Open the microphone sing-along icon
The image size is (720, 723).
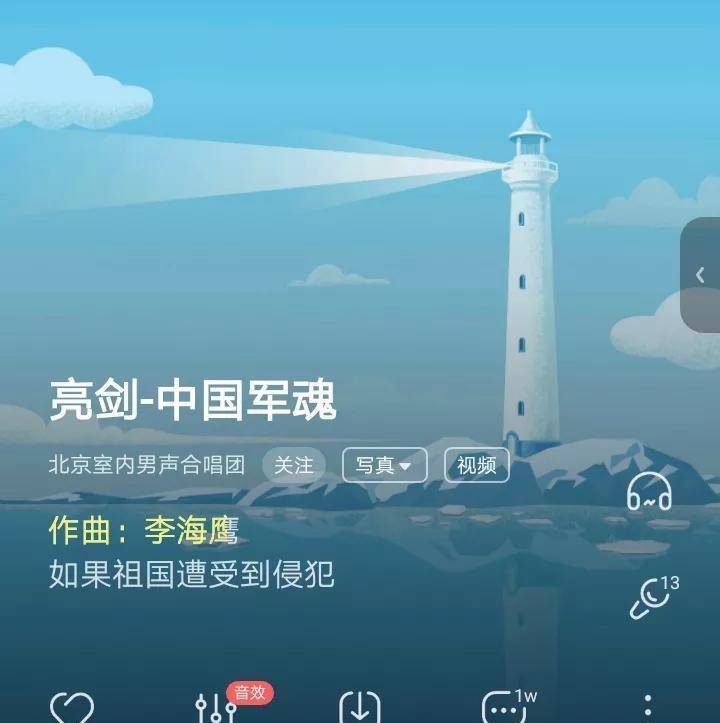pyautogui.click(x=651, y=597)
